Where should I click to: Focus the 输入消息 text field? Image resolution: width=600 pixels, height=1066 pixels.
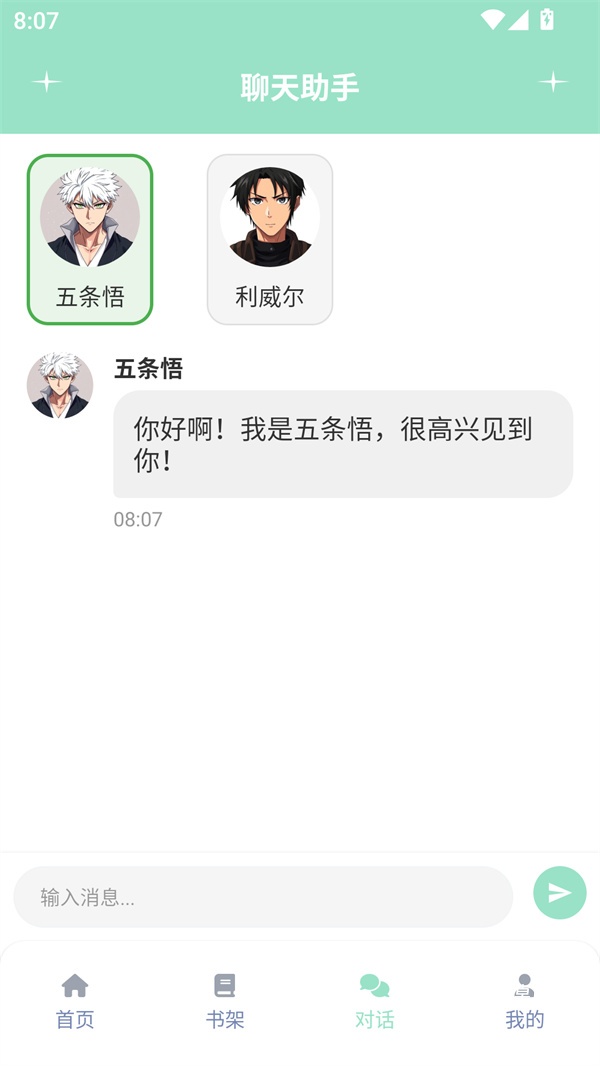[x=263, y=897]
